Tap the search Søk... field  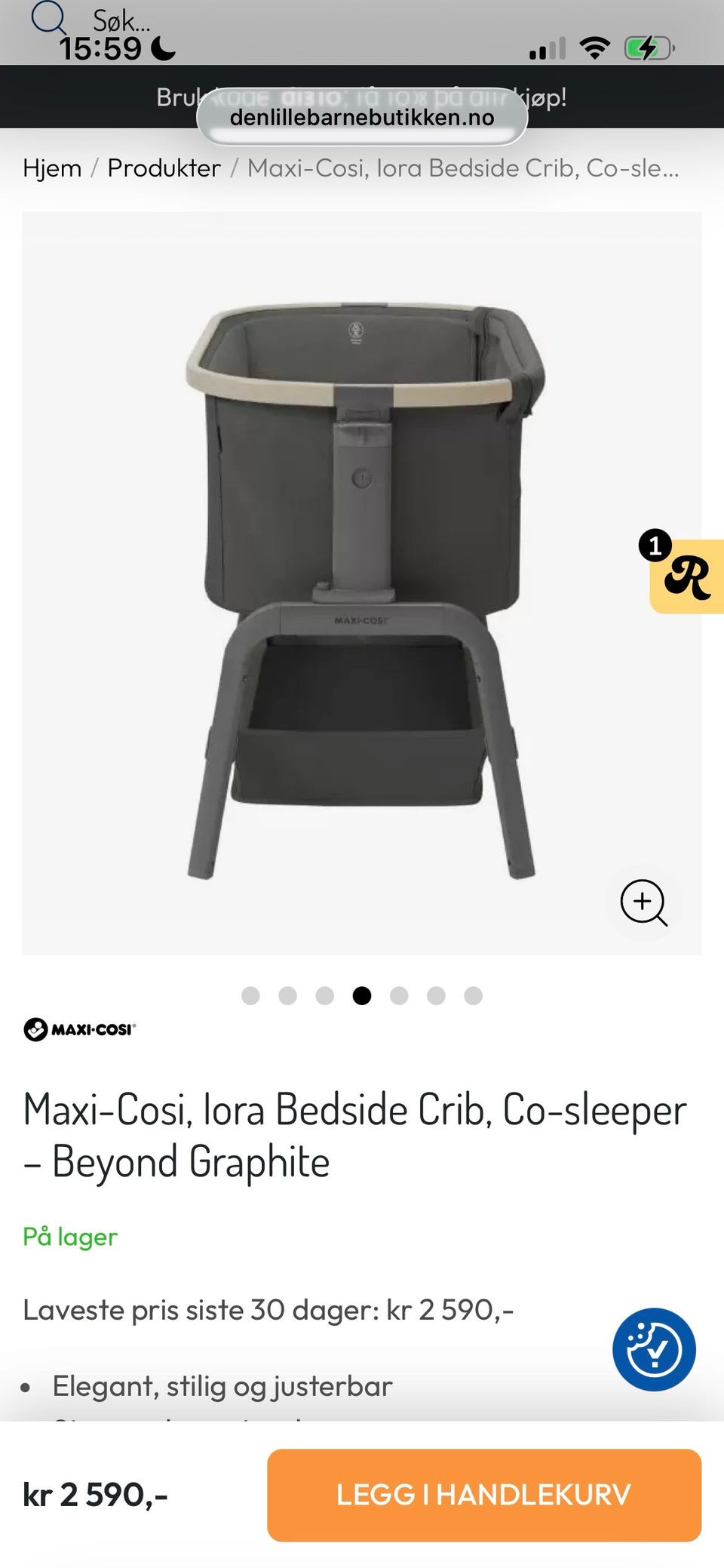click(x=121, y=18)
